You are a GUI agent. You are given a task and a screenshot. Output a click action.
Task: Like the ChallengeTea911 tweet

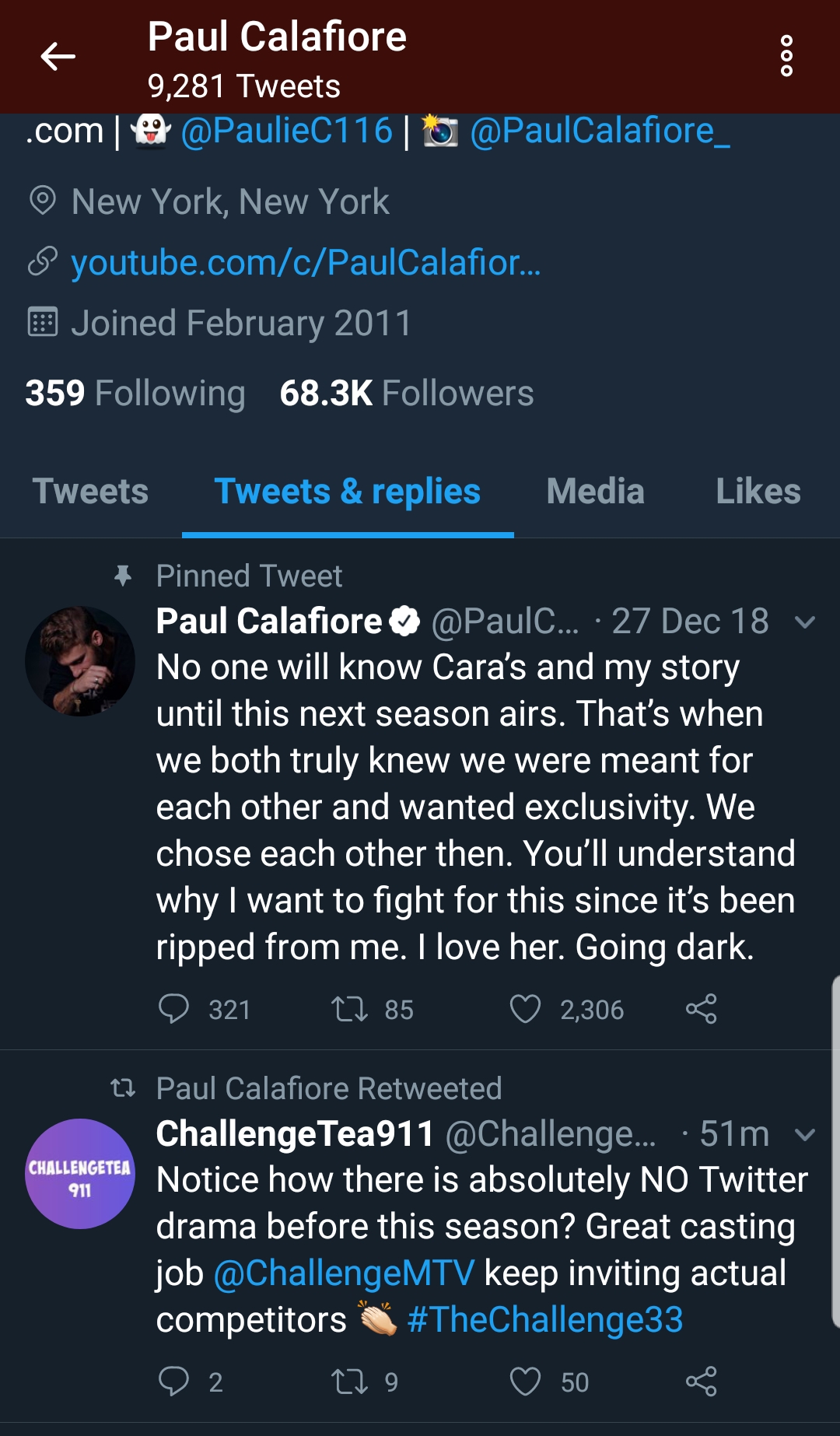[x=525, y=1382]
